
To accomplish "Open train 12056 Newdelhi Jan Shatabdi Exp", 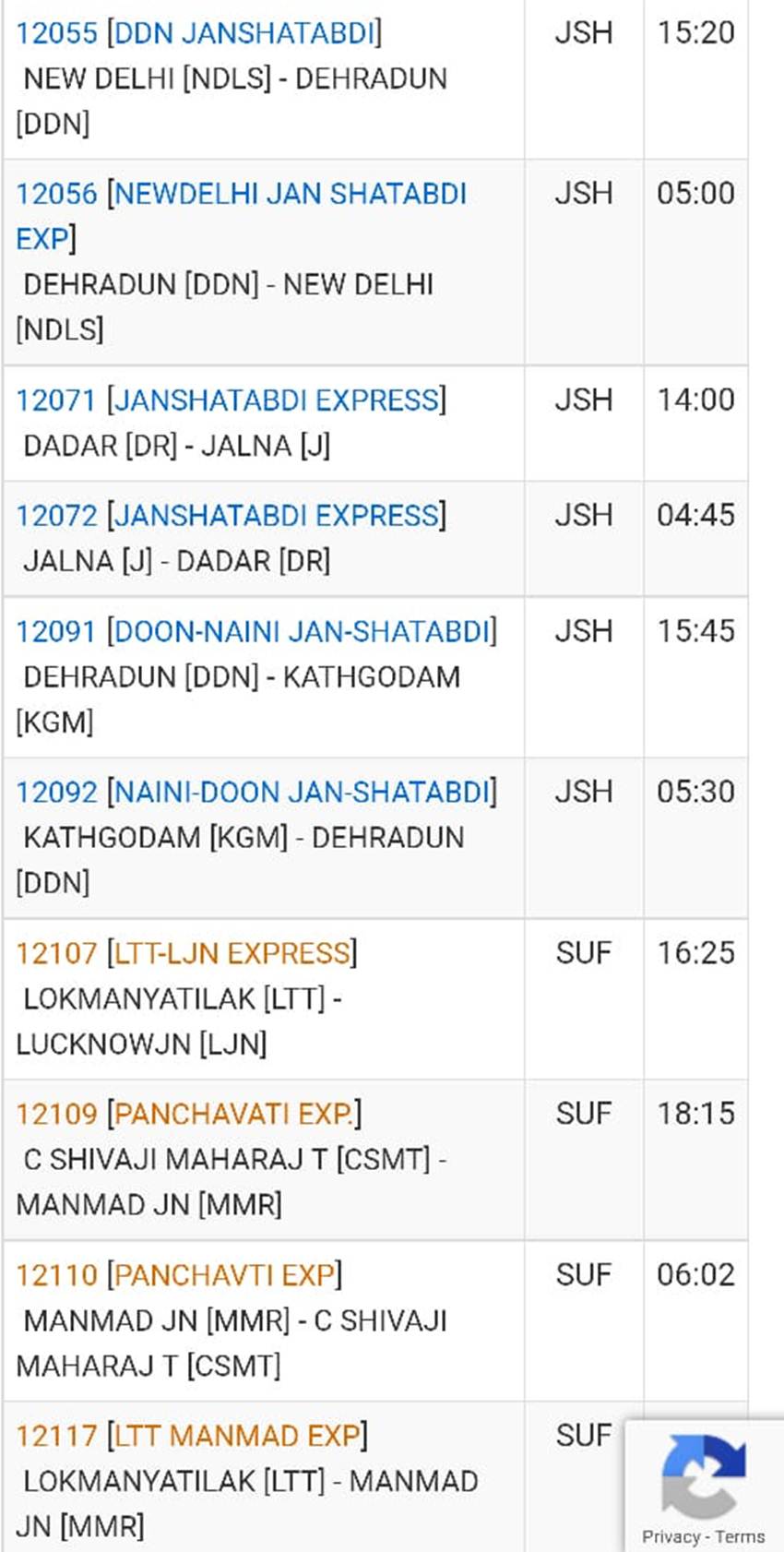I will [242, 216].
